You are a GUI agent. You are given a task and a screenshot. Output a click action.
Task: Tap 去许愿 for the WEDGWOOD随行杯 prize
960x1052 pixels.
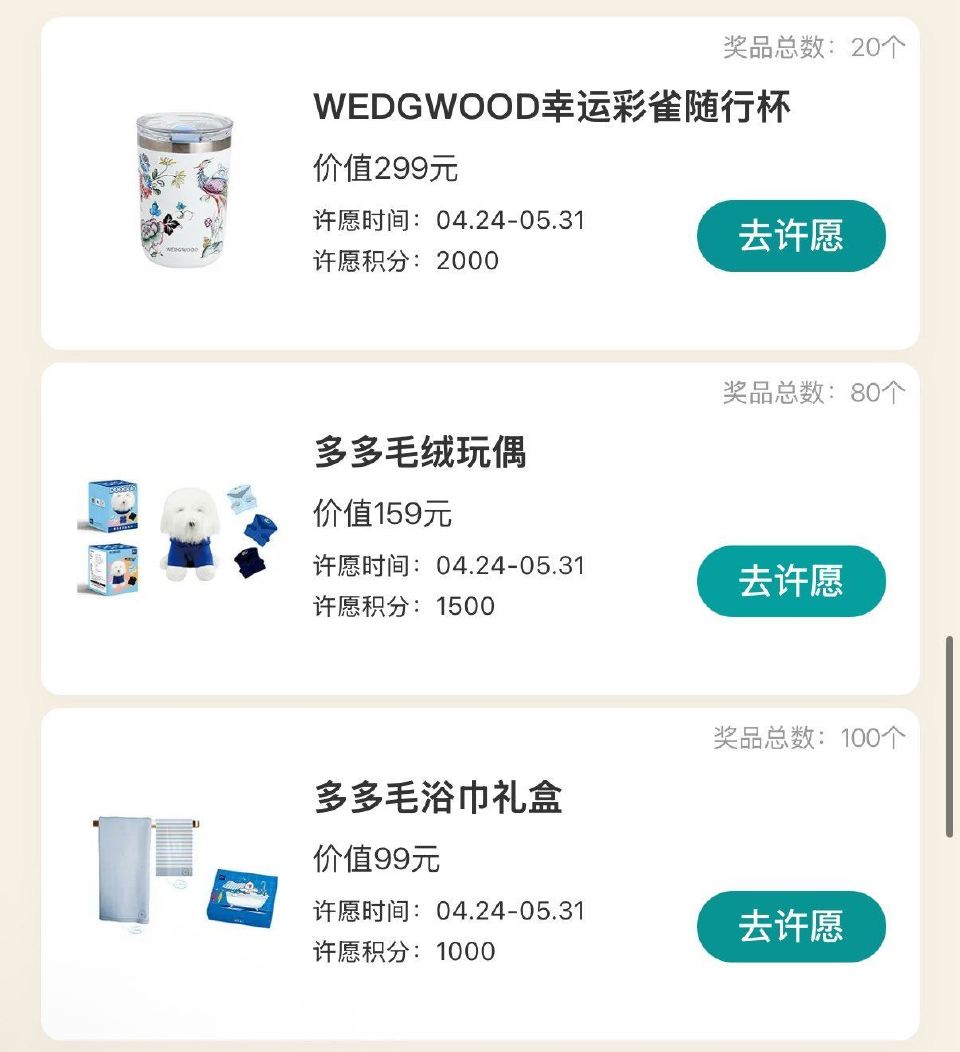pyautogui.click(x=791, y=234)
